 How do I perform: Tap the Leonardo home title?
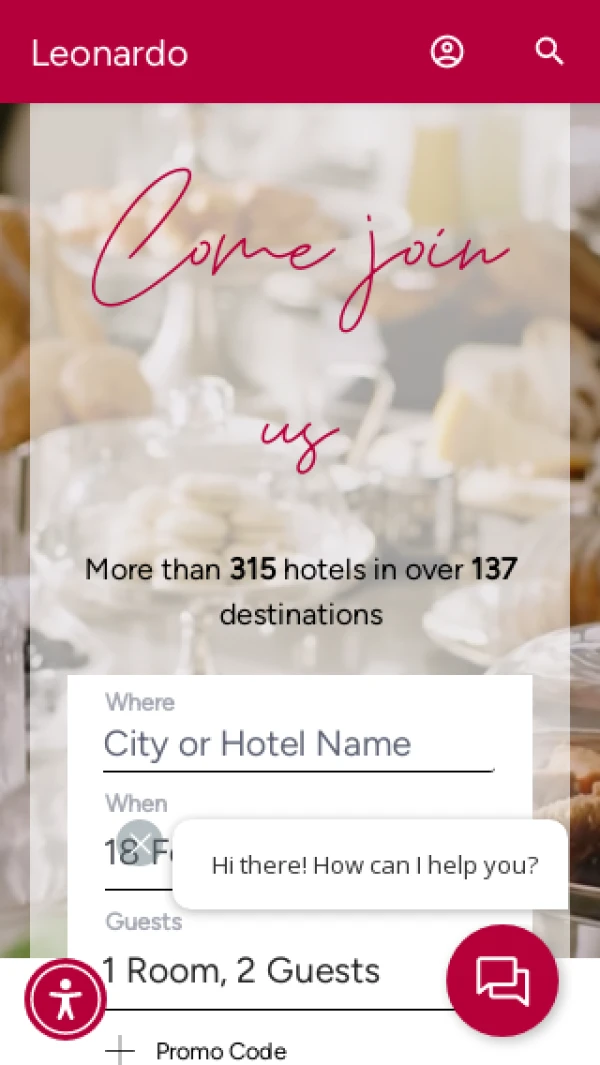click(109, 53)
